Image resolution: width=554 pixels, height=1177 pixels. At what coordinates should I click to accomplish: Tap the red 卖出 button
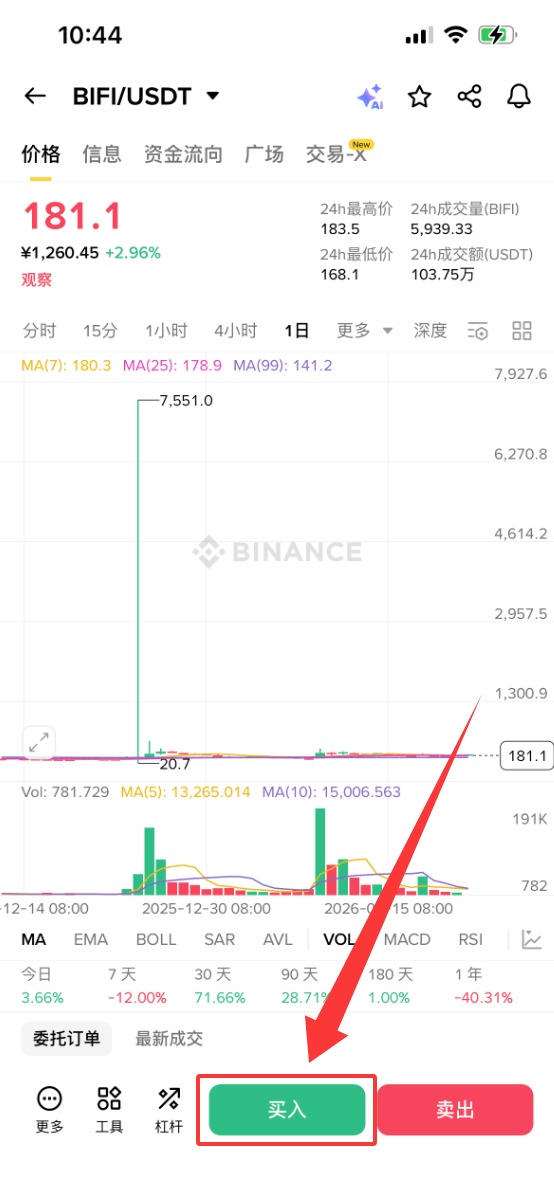click(455, 1109)
